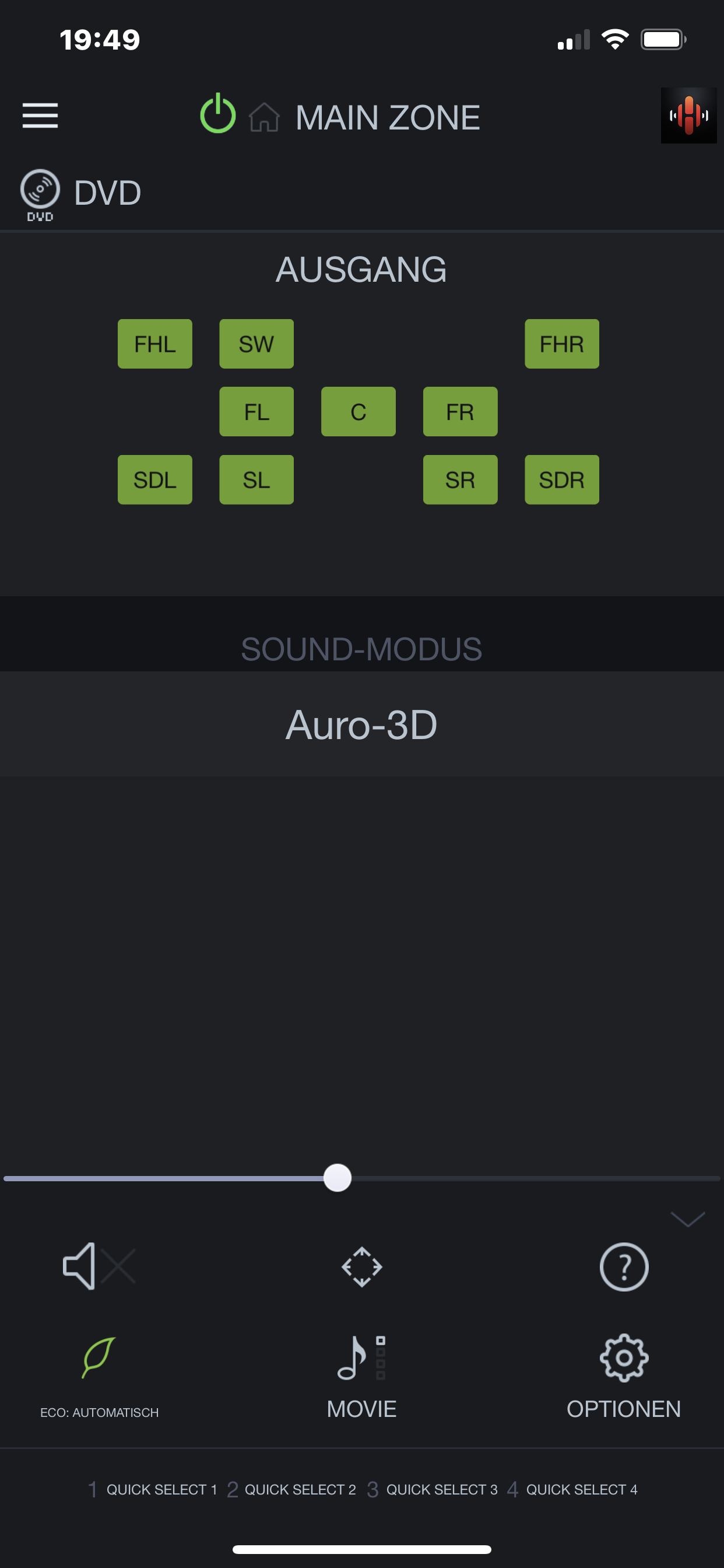Tap the volume slider knob
This screenshot has width=724, height=1568.
pos(338,1178)
